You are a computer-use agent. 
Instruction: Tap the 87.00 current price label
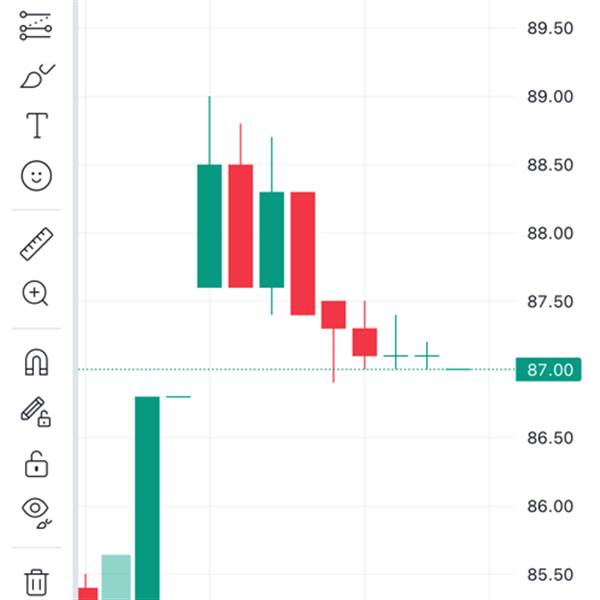pyautogui.click(x=548, y=370)
